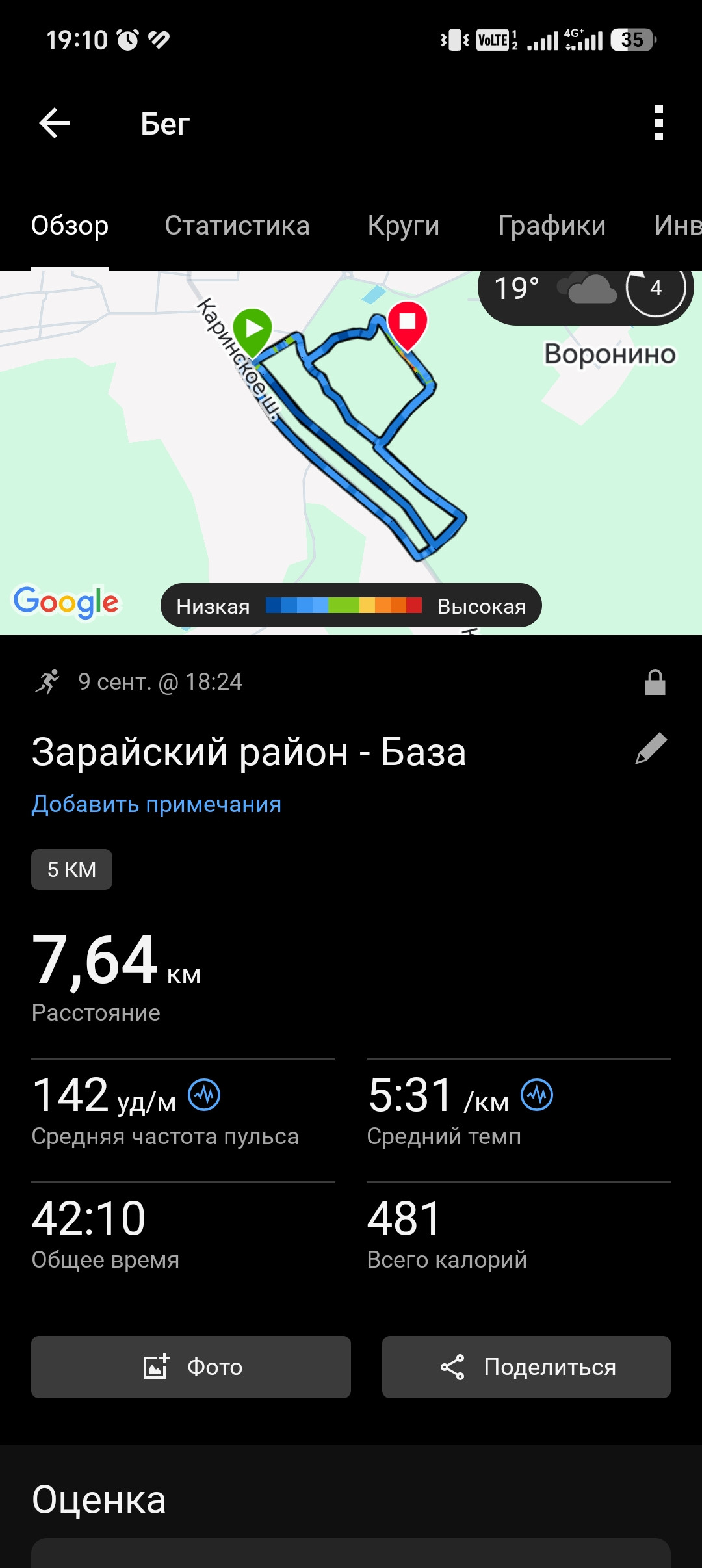The image size is (702, 1568).
Task: Select the Графики tab
Action: (x=552, y=226)
